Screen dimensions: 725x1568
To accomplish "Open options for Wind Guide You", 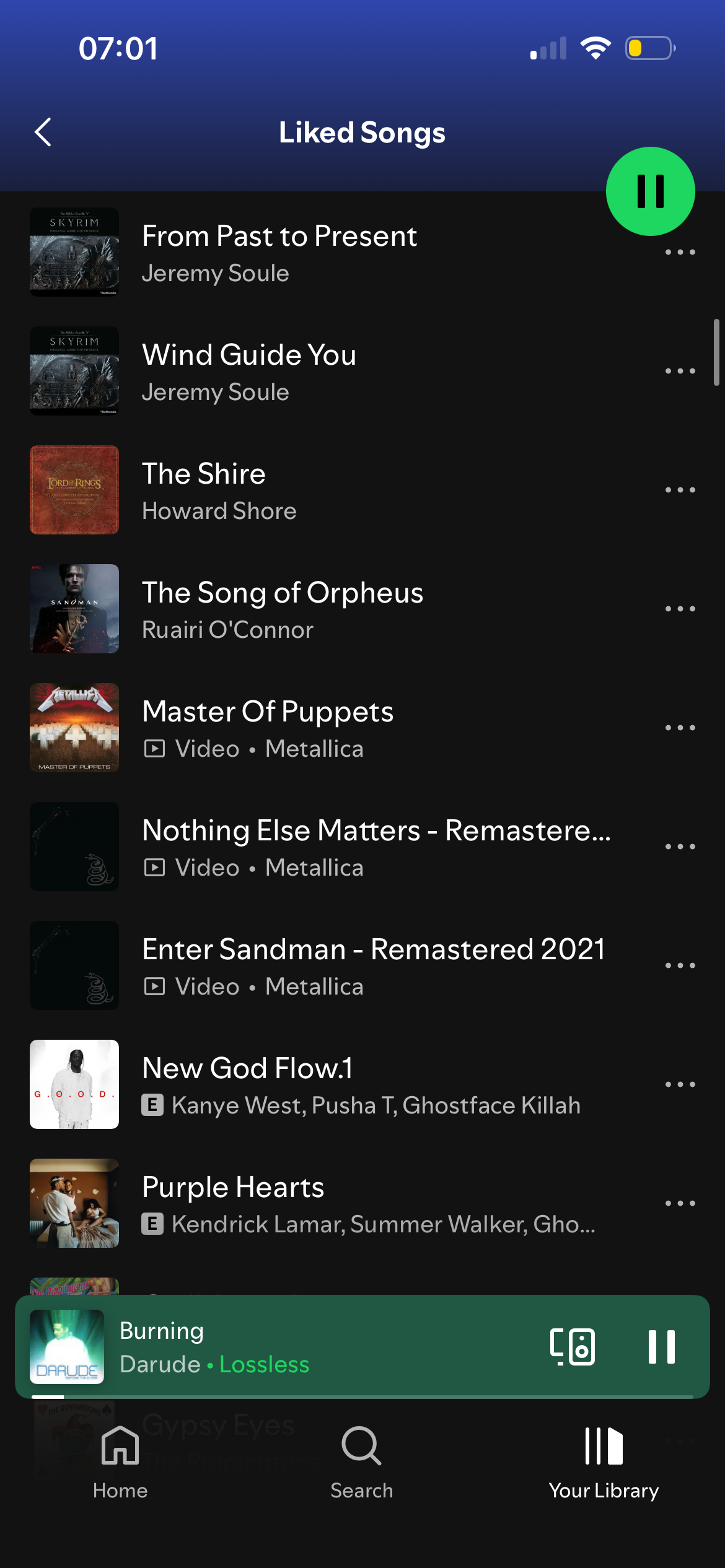I will click(x=680, y=371).
